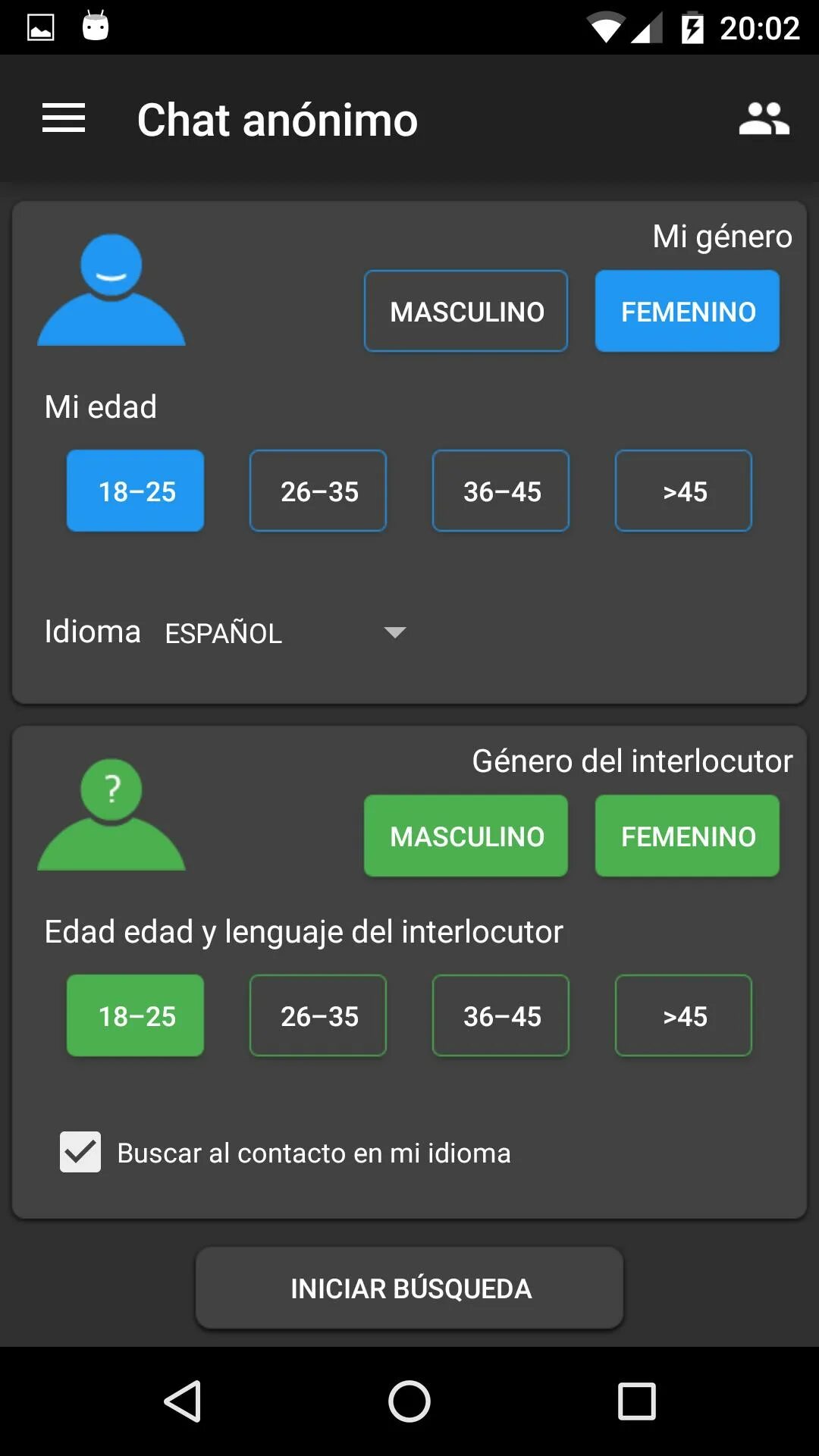Image resolution: width=819 pixels, height=1456 pixels.
Task: Toggle Femenino for Género del interlocutor
Action: (x=687, y=836)
